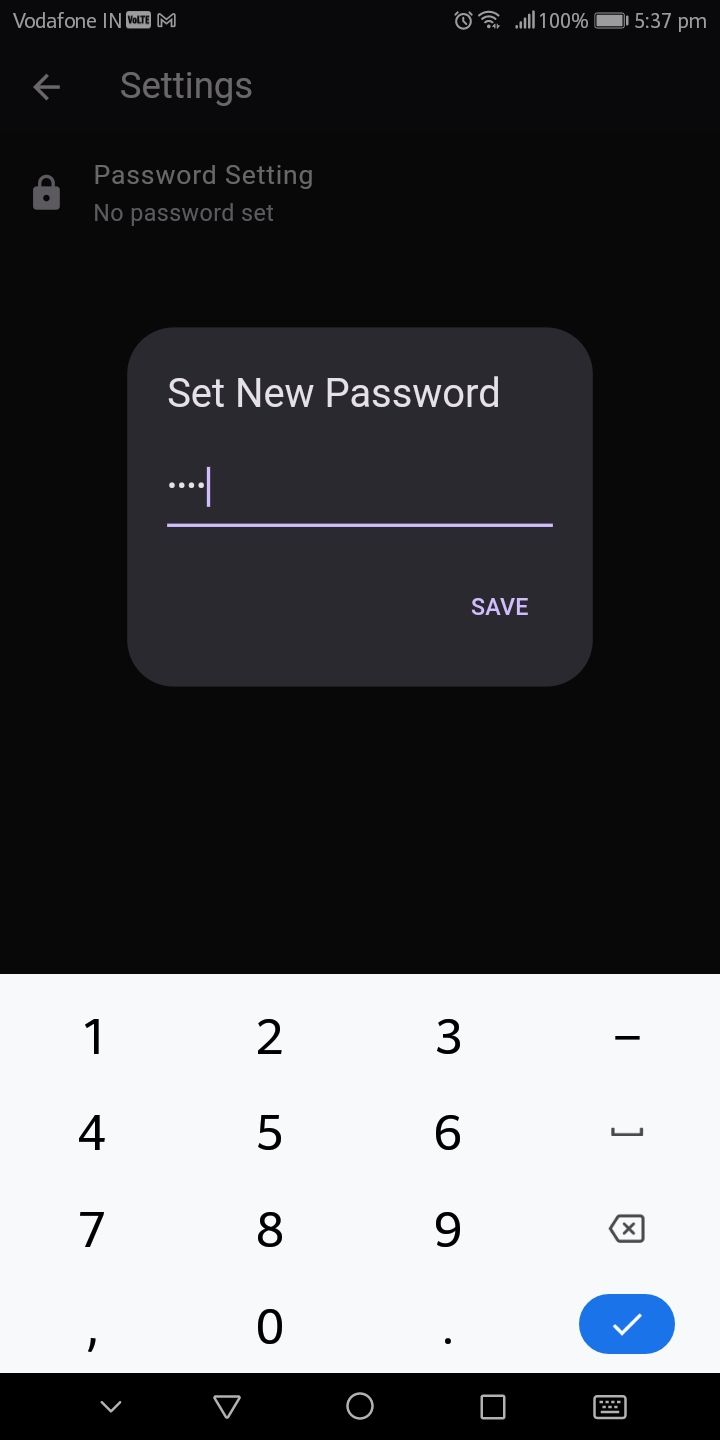Tap the 5 key on the keypad
The image size is (720, 1440).
pos(269,1133)
